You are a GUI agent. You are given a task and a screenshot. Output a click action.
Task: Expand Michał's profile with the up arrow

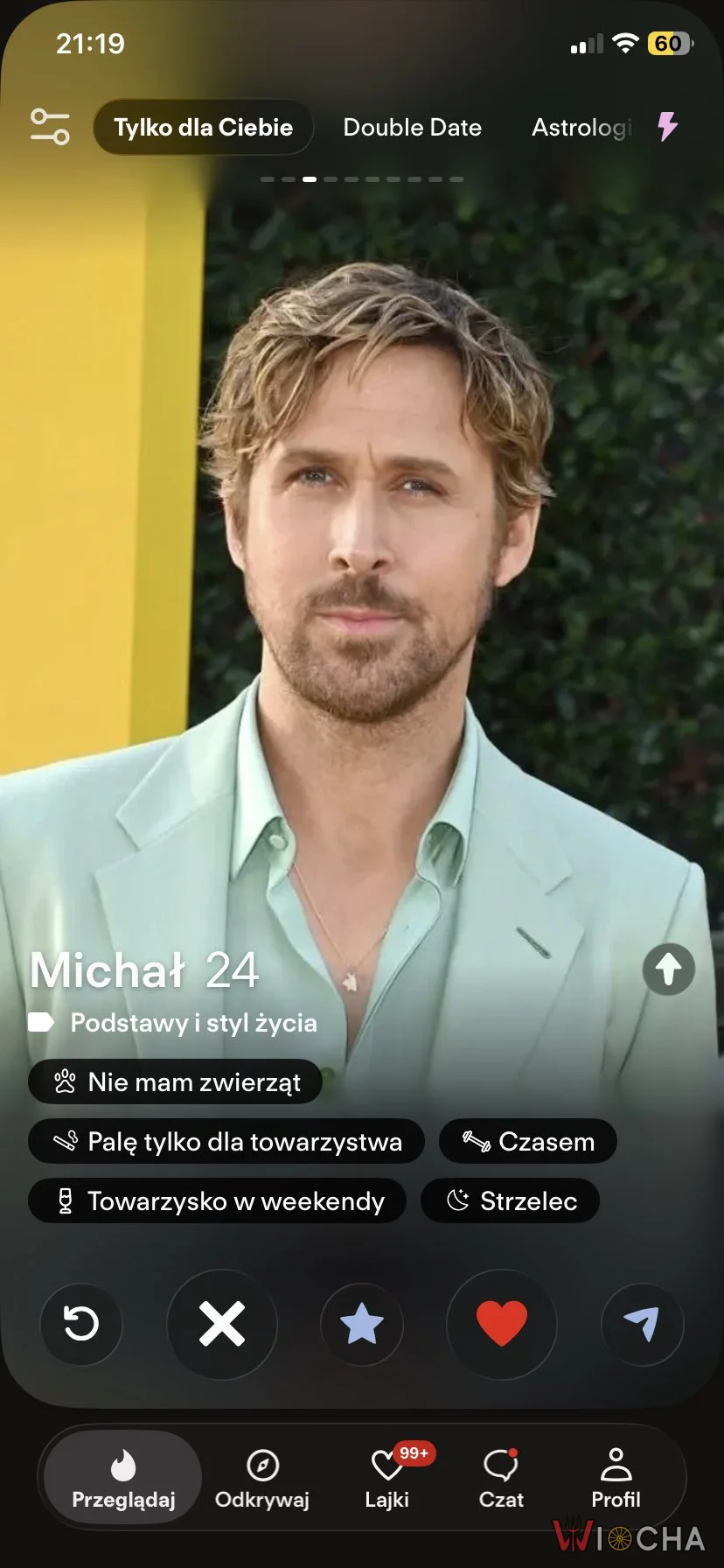[669, 969]
